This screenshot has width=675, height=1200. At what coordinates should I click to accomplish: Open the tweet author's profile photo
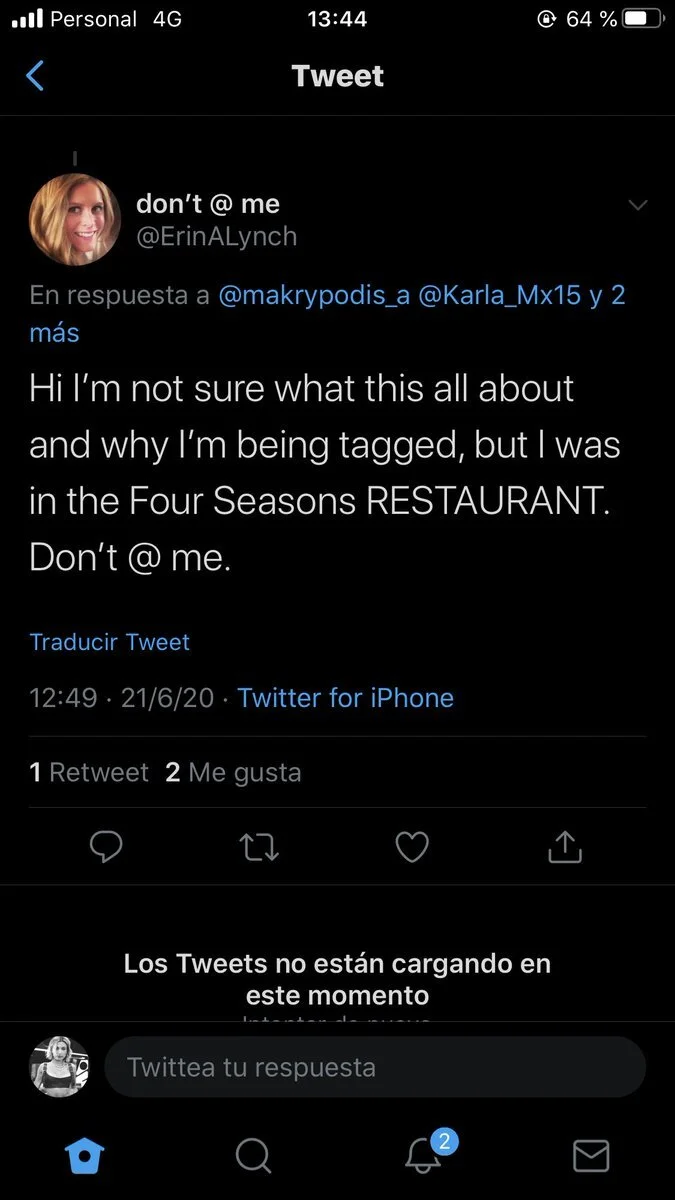(x=76, y=219)
